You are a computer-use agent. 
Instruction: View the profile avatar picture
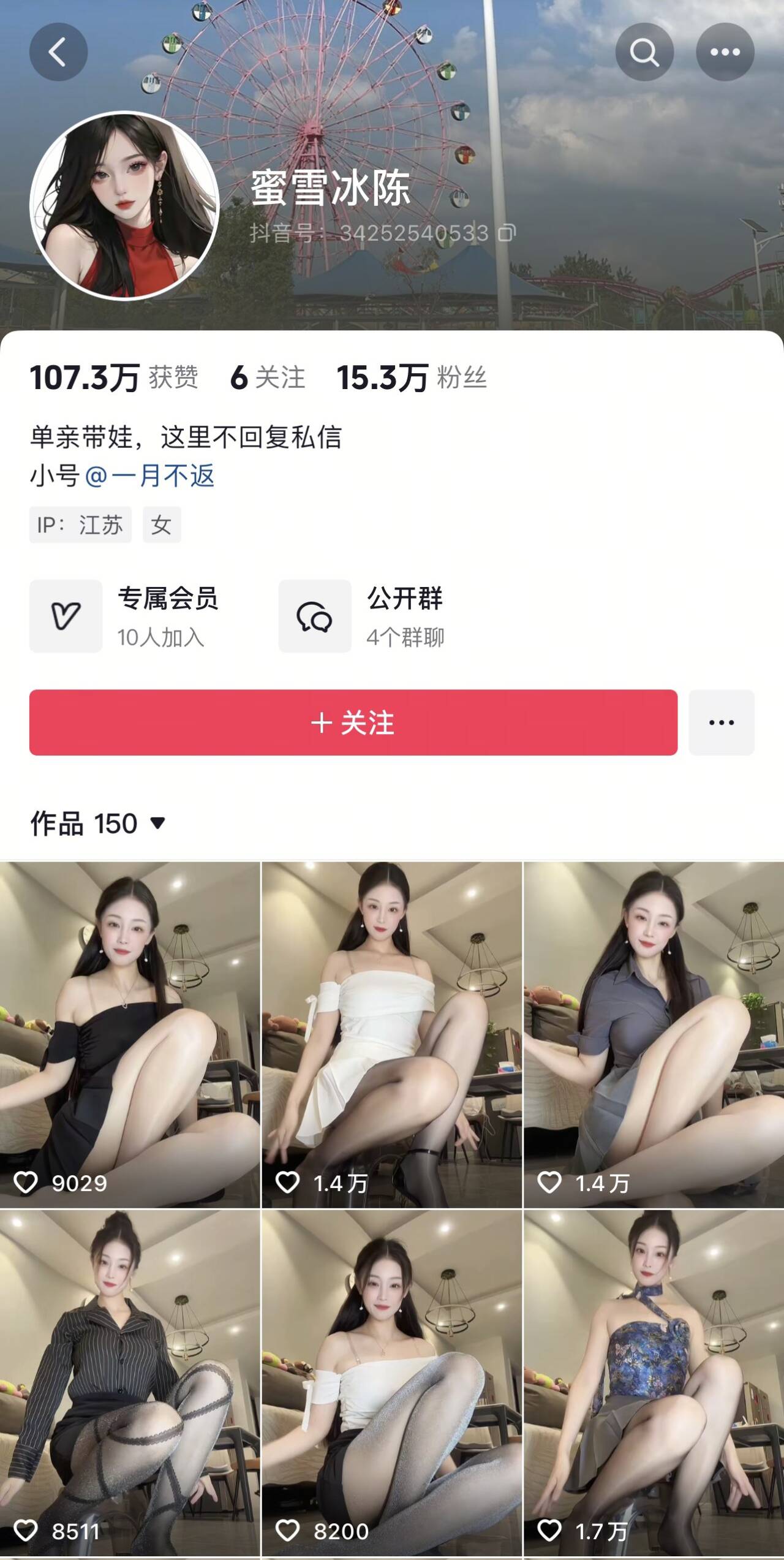click(124, 205)
